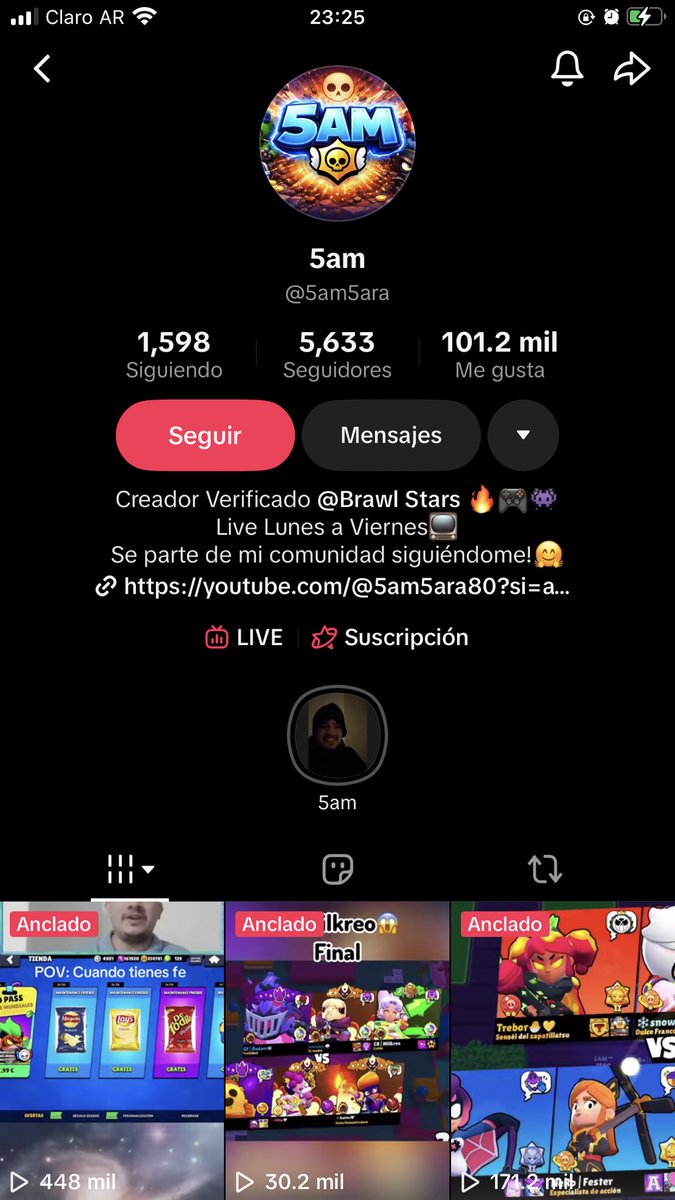This screenshot has height=1200, width=675.
Task: Open the 5am story circle
Action: (337, 738)
